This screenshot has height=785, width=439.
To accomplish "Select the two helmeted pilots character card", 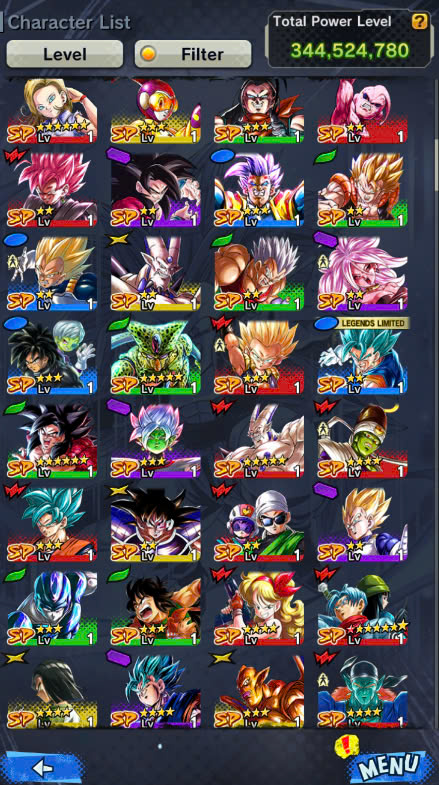I will click(259, 524).
